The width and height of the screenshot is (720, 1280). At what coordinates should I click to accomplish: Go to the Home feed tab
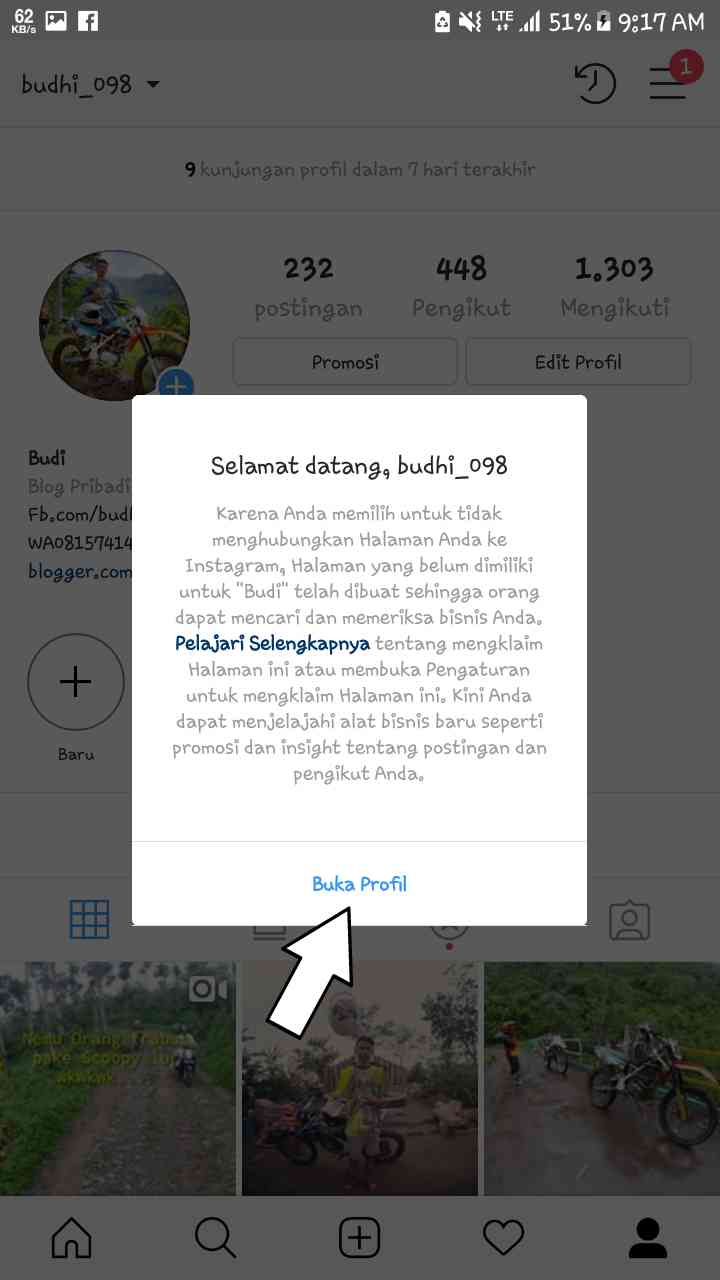[72, 1238]
